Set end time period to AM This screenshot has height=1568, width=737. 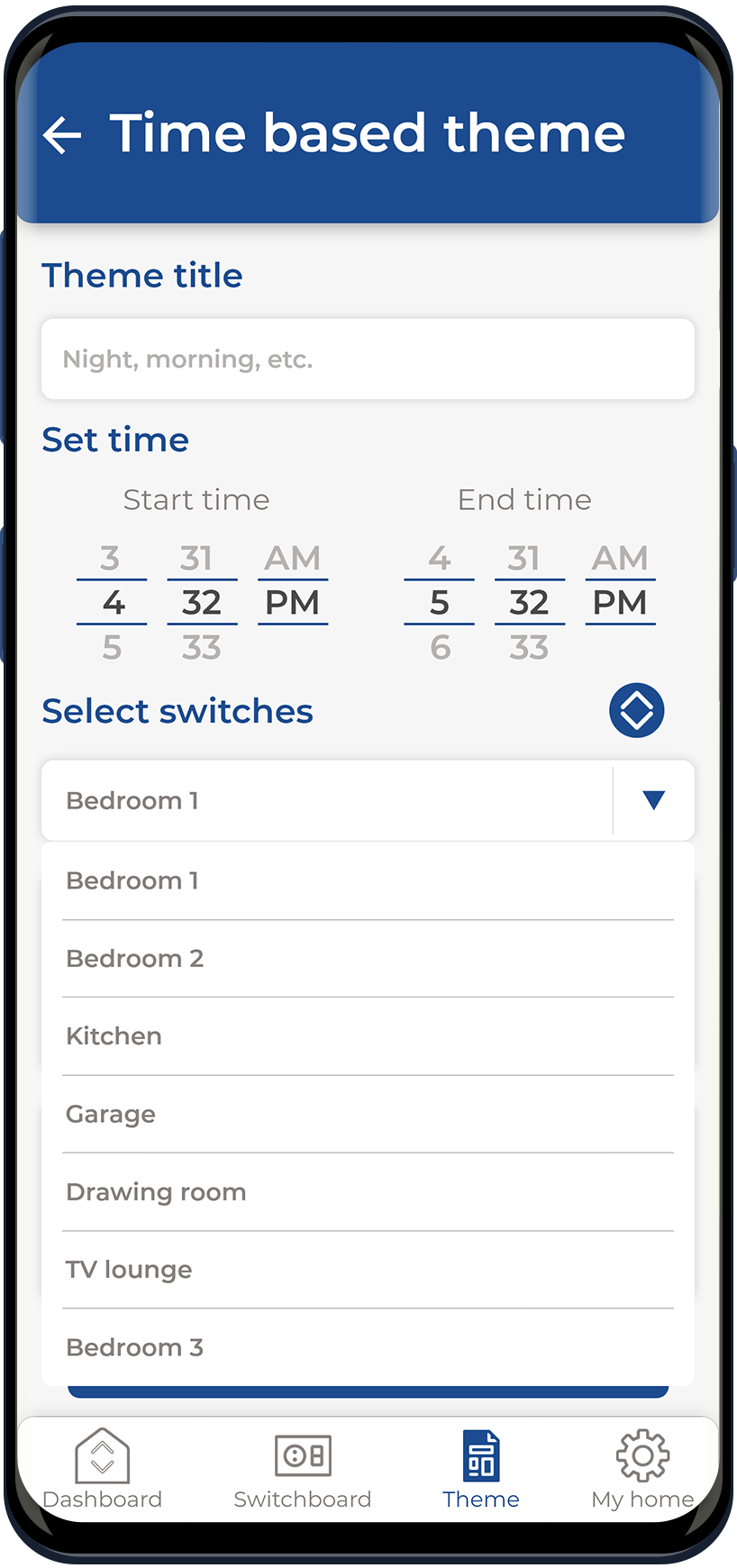(x=620, y=559)
